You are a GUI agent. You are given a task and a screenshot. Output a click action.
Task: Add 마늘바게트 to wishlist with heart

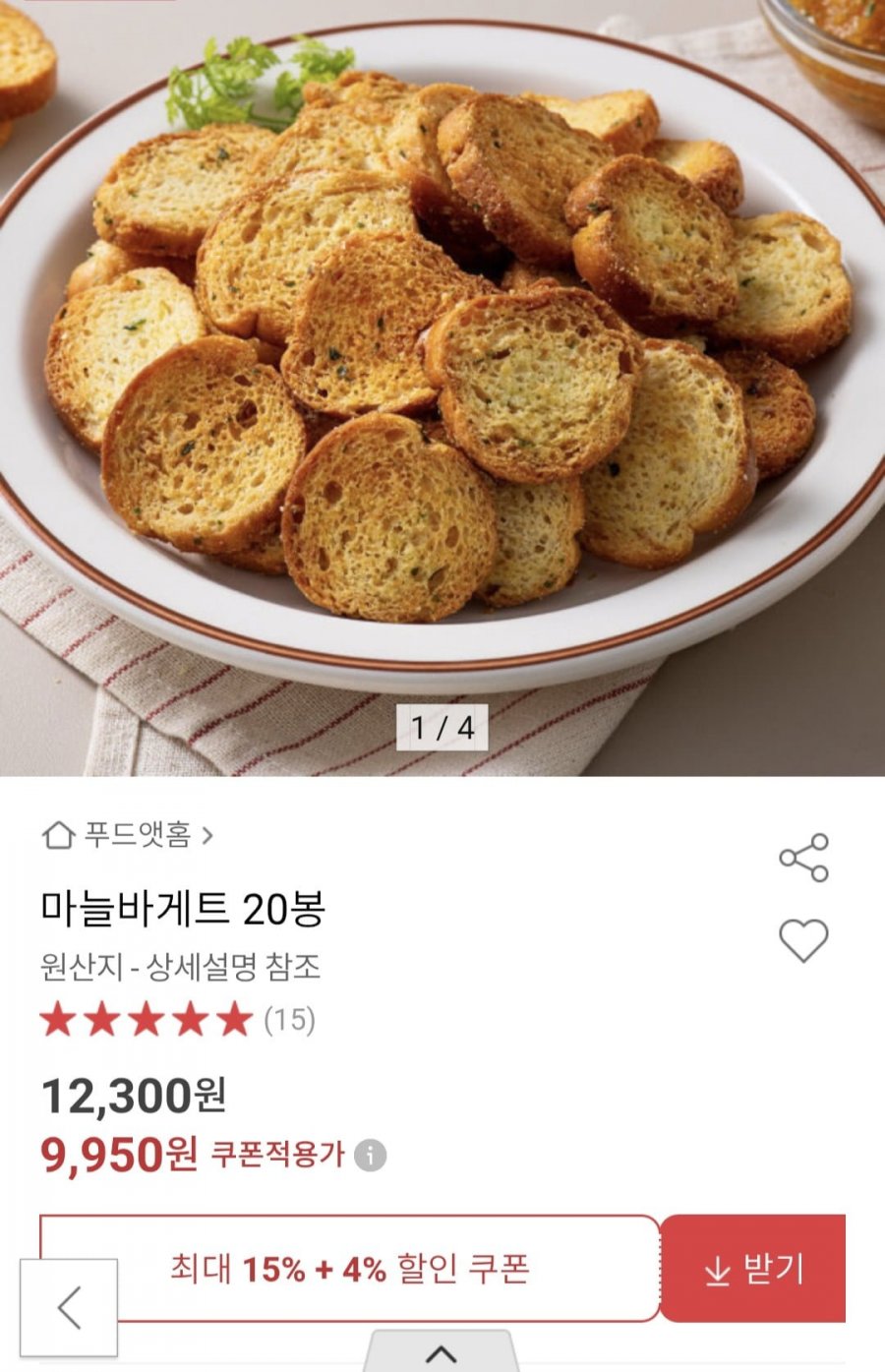coord(803,940)
